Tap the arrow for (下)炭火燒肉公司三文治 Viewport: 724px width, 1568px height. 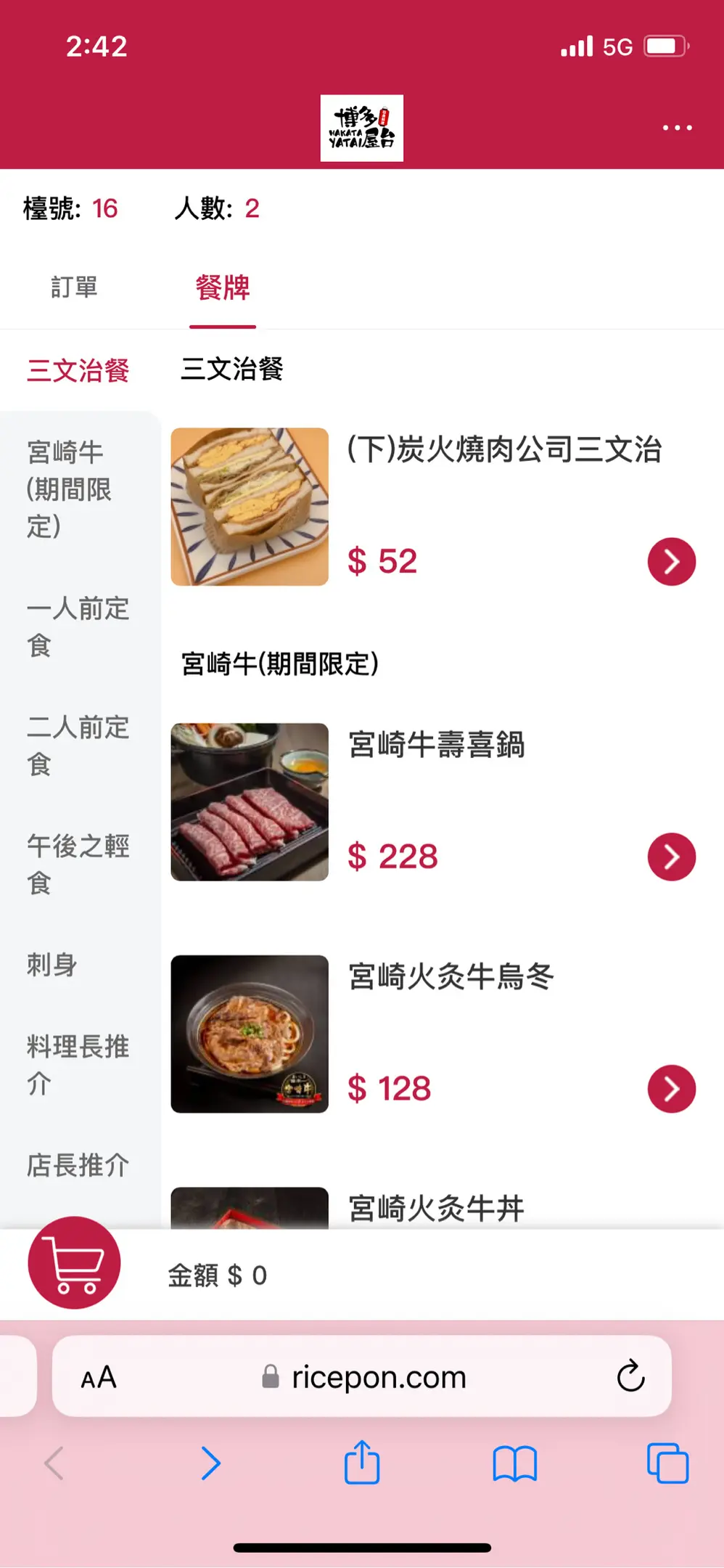coord(671,561)
